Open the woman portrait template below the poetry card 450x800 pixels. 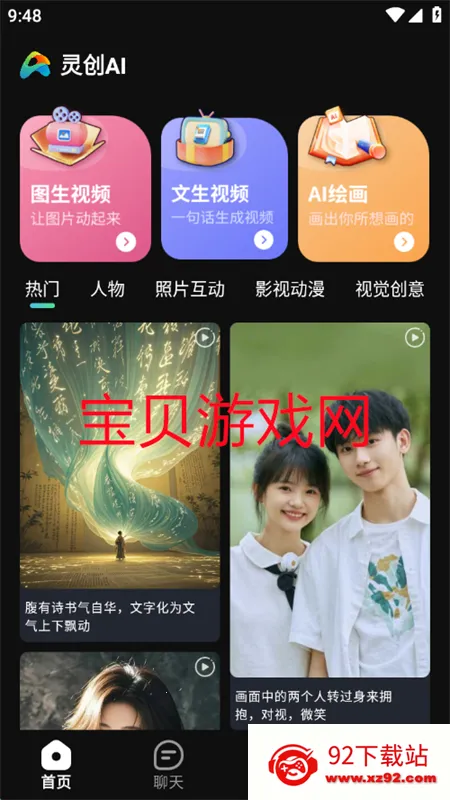(x=120, y=691)
